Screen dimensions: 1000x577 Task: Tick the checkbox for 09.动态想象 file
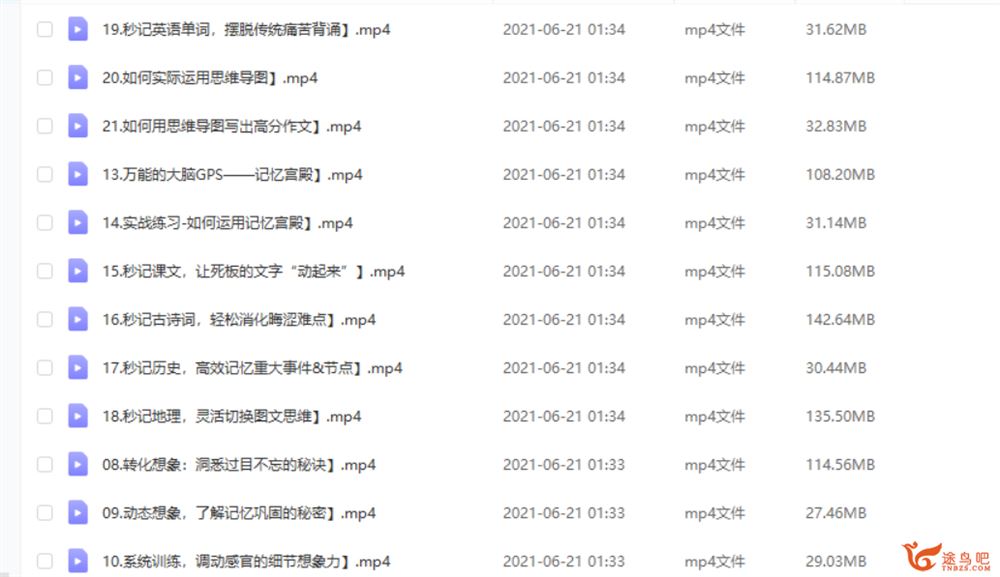coord(44,513)
